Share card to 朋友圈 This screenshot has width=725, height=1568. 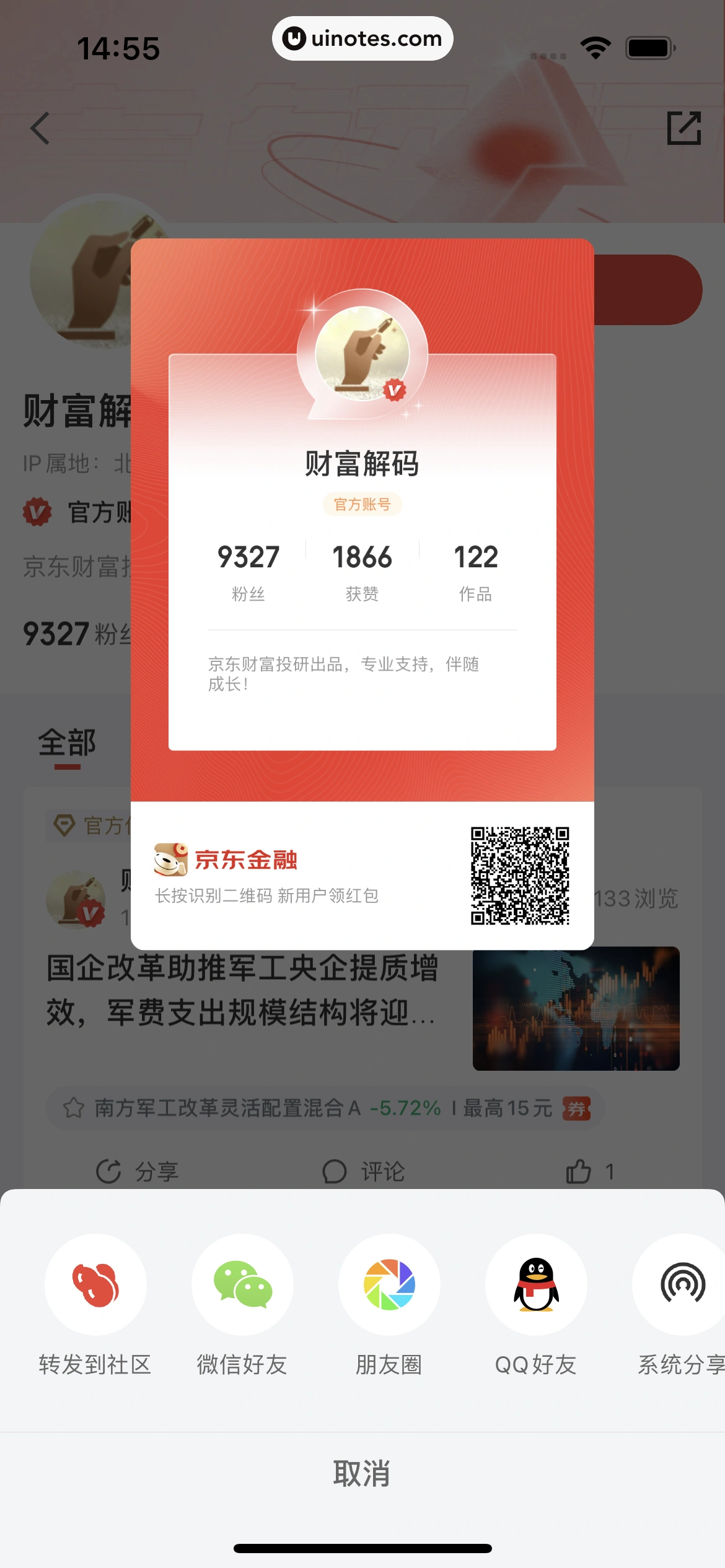click(x=389, y=1285)
